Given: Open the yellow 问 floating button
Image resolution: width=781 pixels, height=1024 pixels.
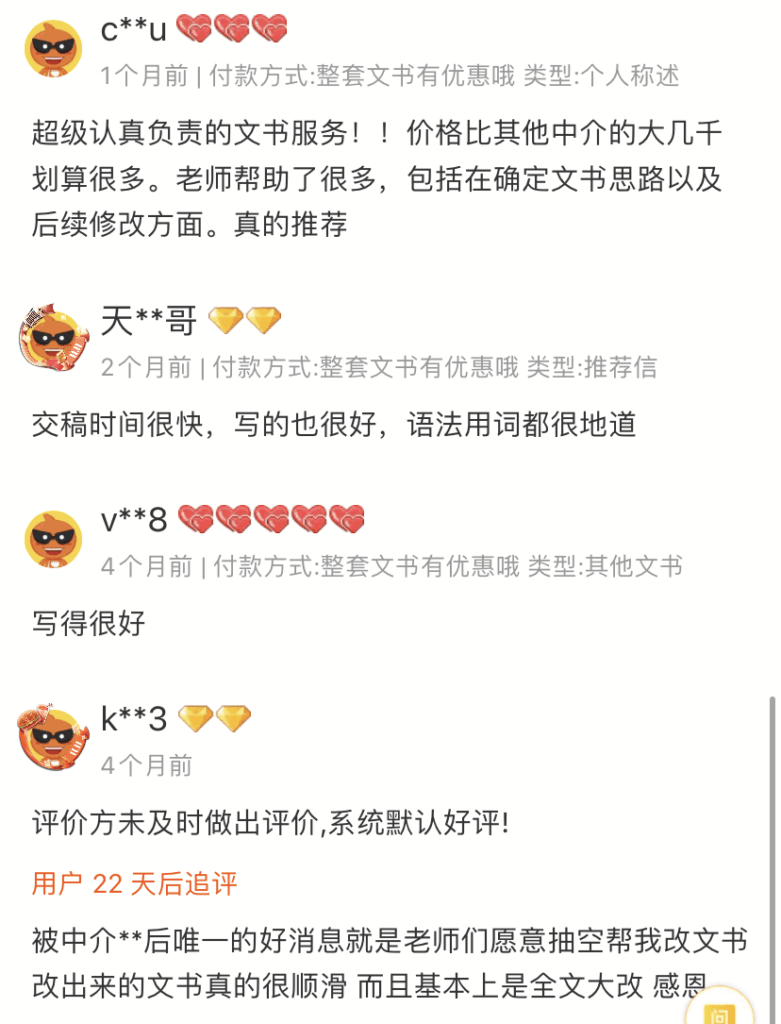Looking at the screenshot, I should pyautogui.click(x=718, y=1008).
